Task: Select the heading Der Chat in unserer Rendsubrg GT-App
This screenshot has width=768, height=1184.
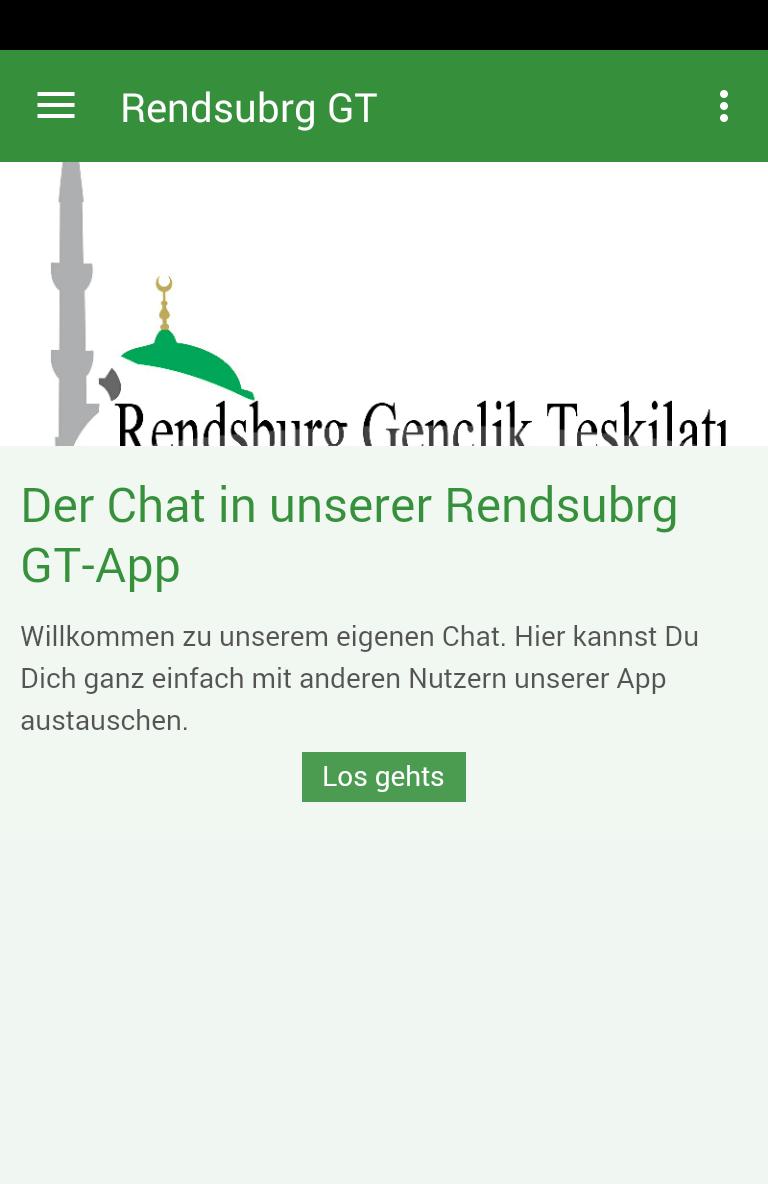Action: 349,535
